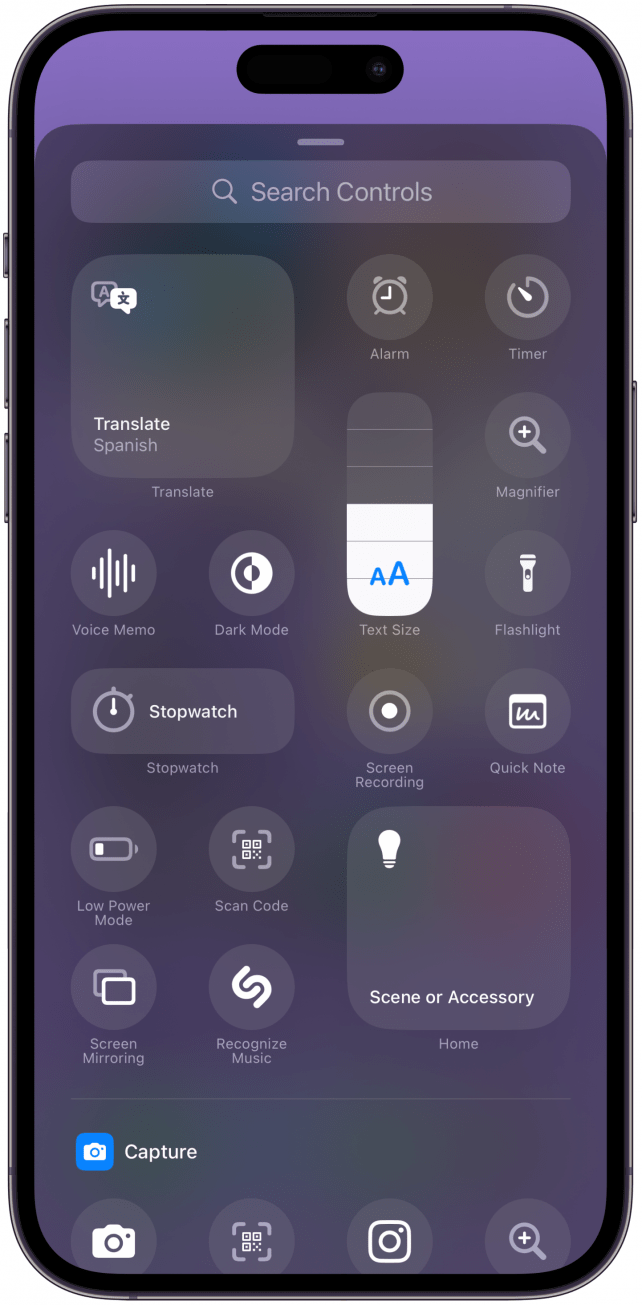Pick the Dark Mode control
This screenshot has width=642, height=1305.
[251, 573]
